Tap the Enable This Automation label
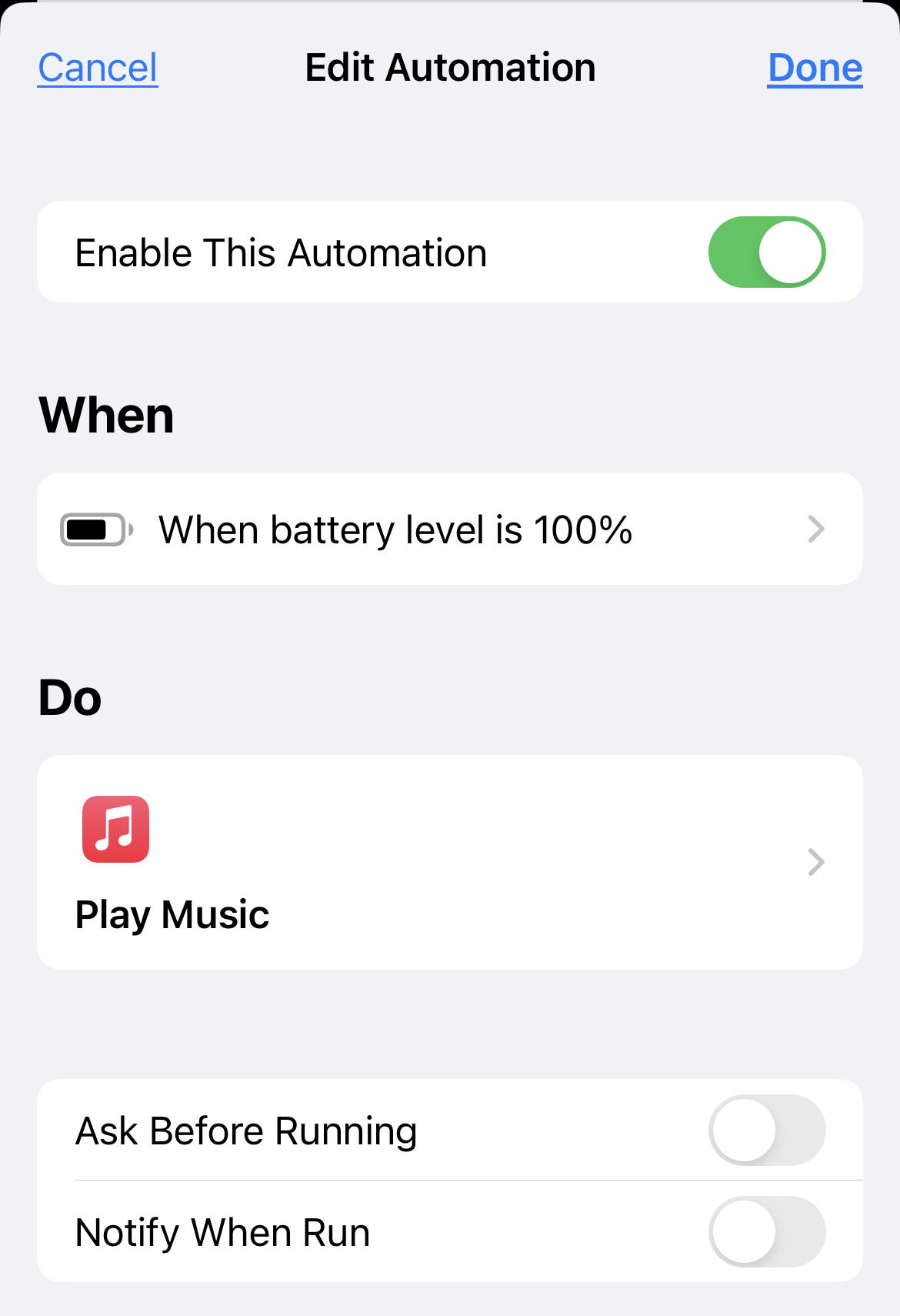Viewport: 900px width, 1316px height. [280, 252]
